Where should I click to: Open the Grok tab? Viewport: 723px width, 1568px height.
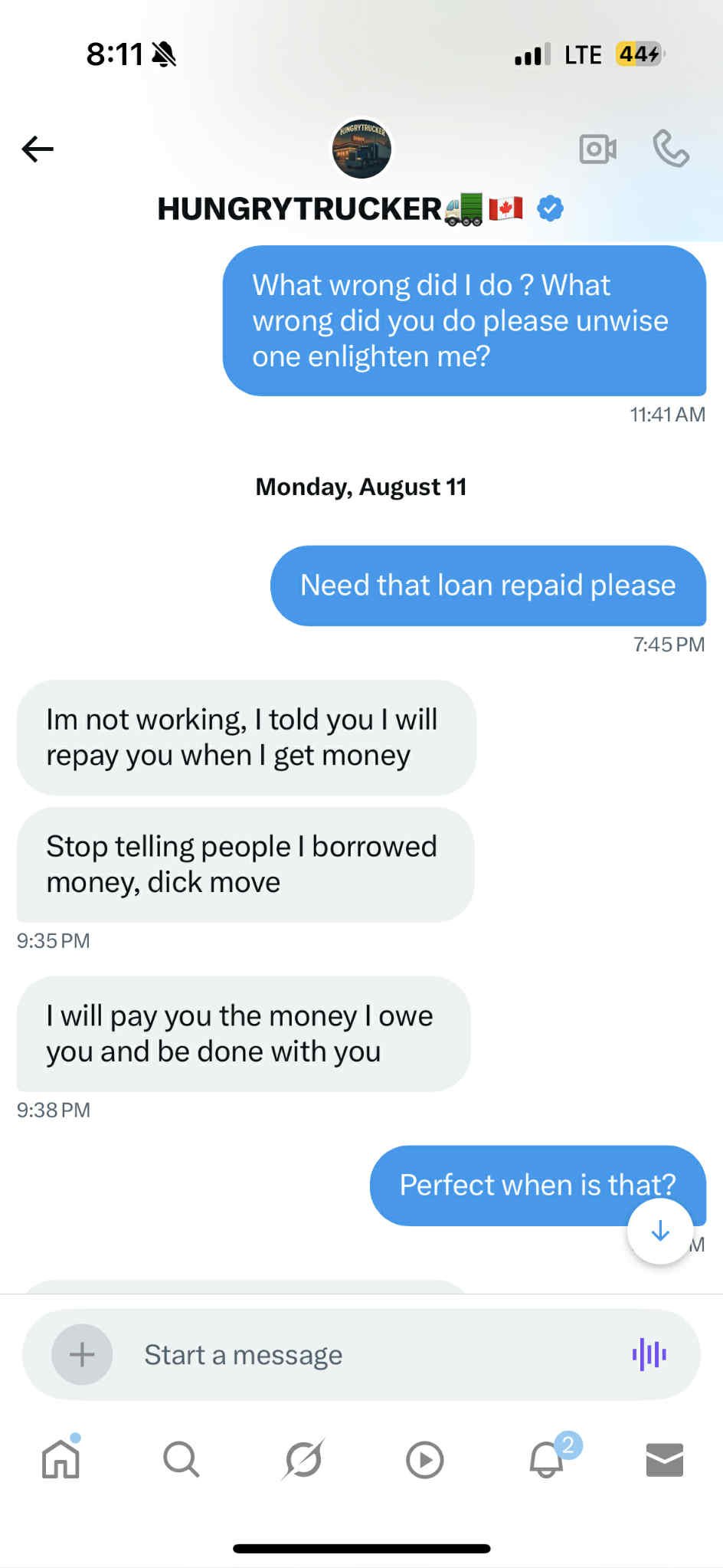point(303,1458)
